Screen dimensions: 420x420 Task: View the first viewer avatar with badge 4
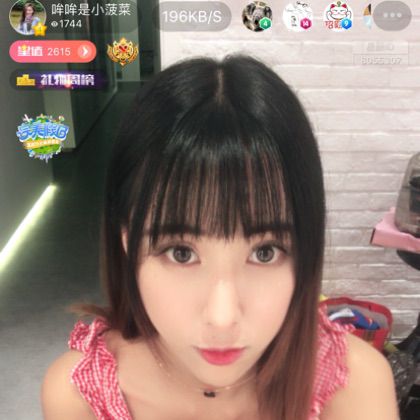point(257,16)
